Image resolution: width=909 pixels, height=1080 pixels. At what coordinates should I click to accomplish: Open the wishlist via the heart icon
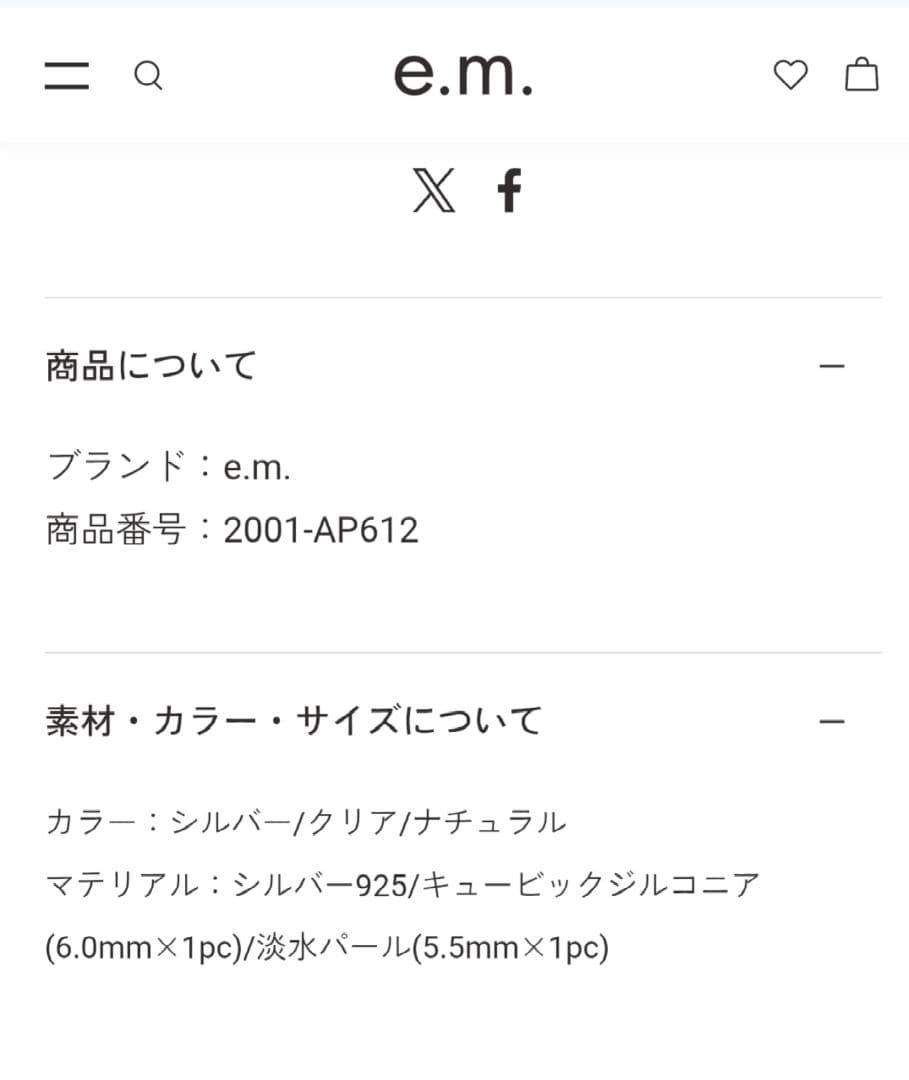click(791, 74)
